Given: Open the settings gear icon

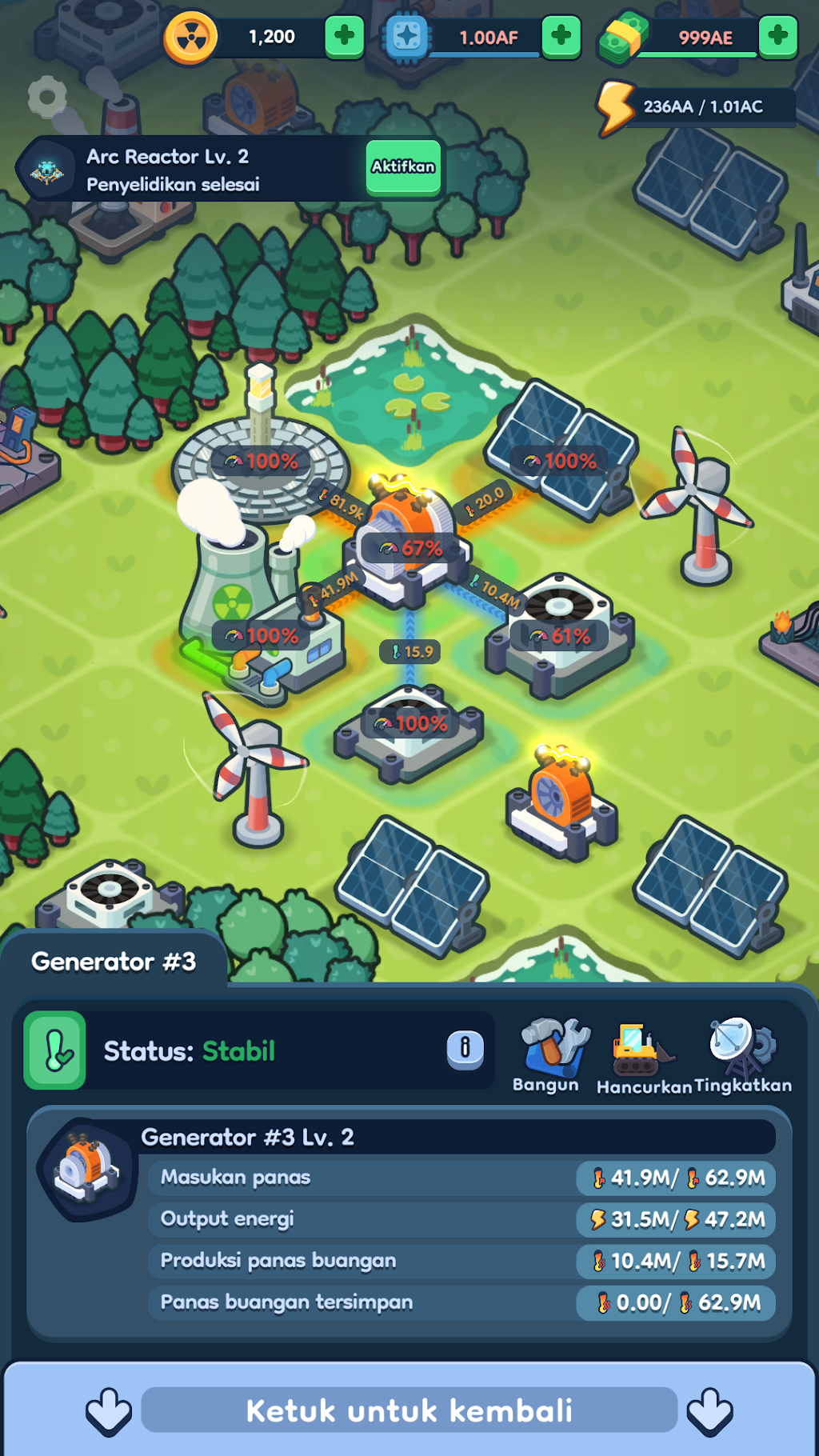Looking at the screenshot, I should point(47,98).
